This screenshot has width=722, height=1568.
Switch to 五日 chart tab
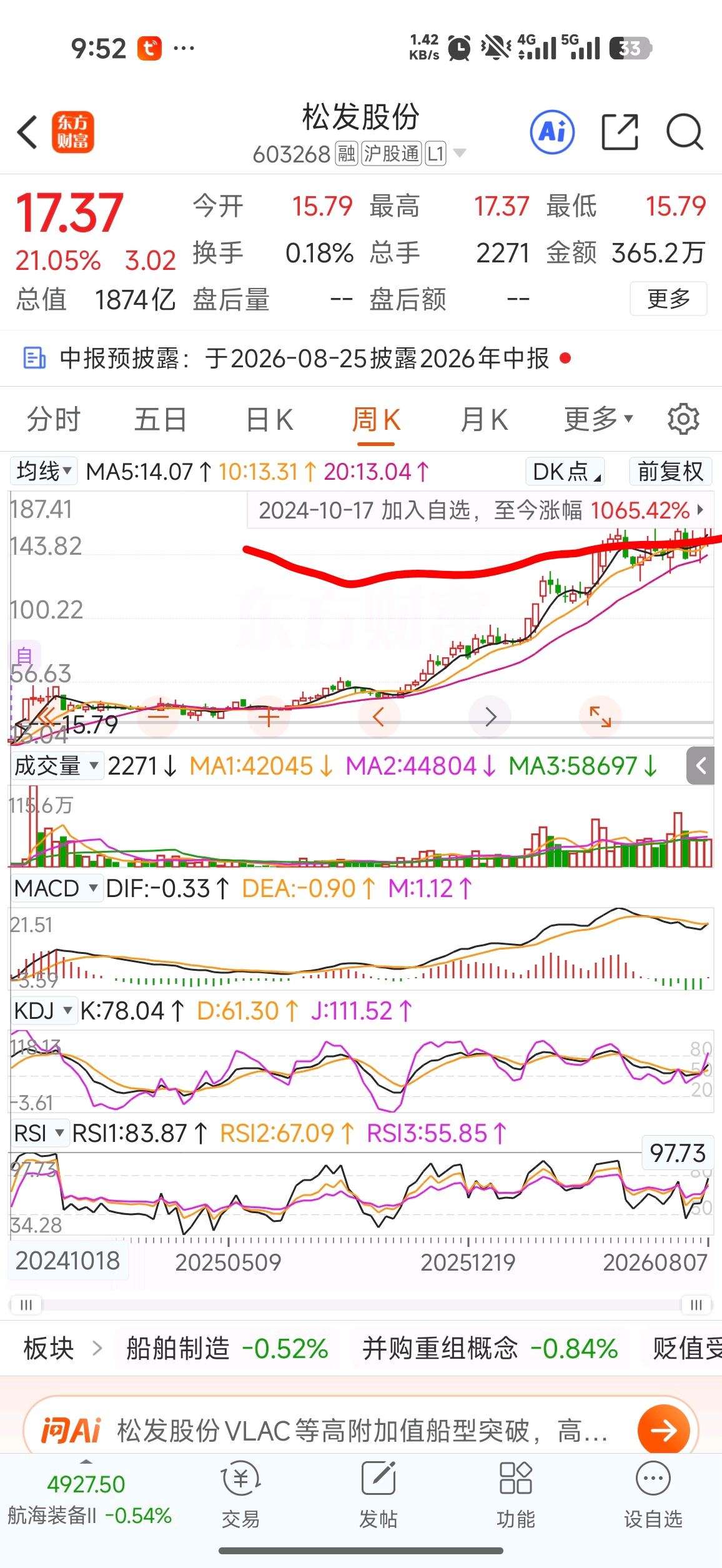[x=161, y=419]
